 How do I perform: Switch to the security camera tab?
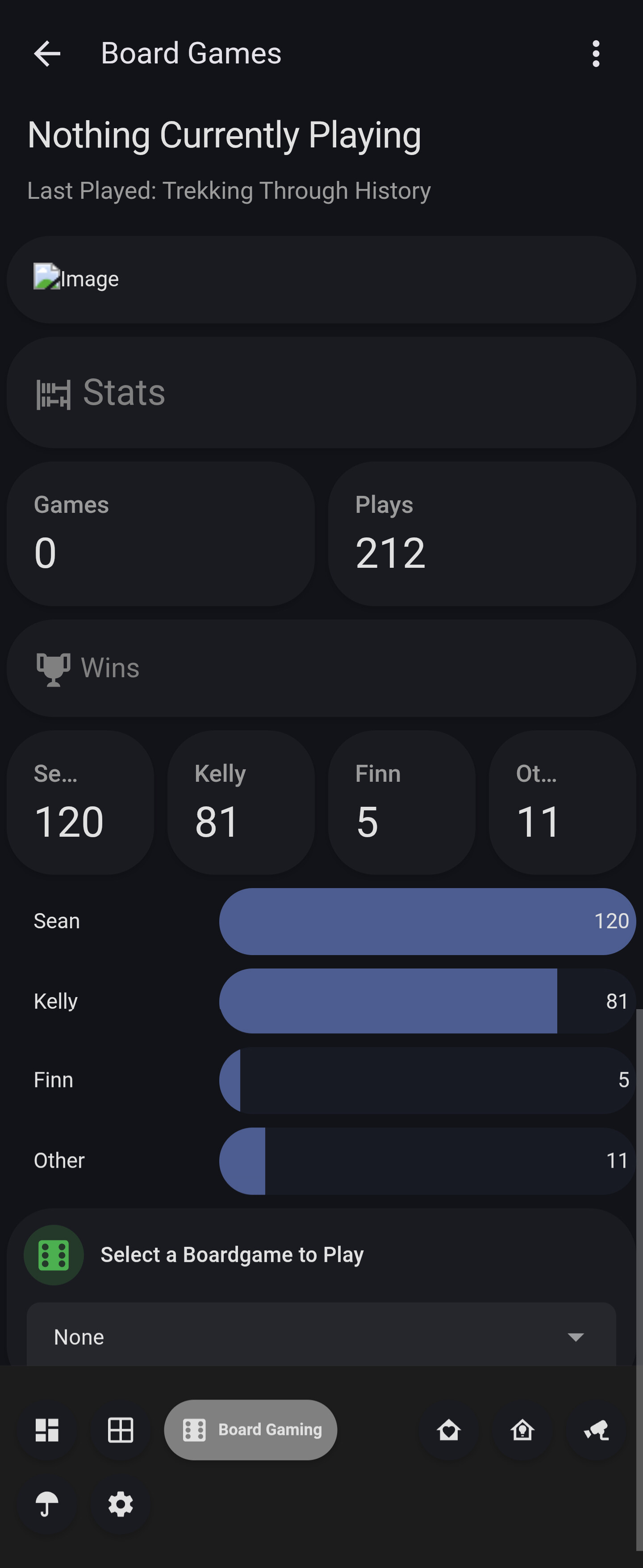click(596, 1430)
